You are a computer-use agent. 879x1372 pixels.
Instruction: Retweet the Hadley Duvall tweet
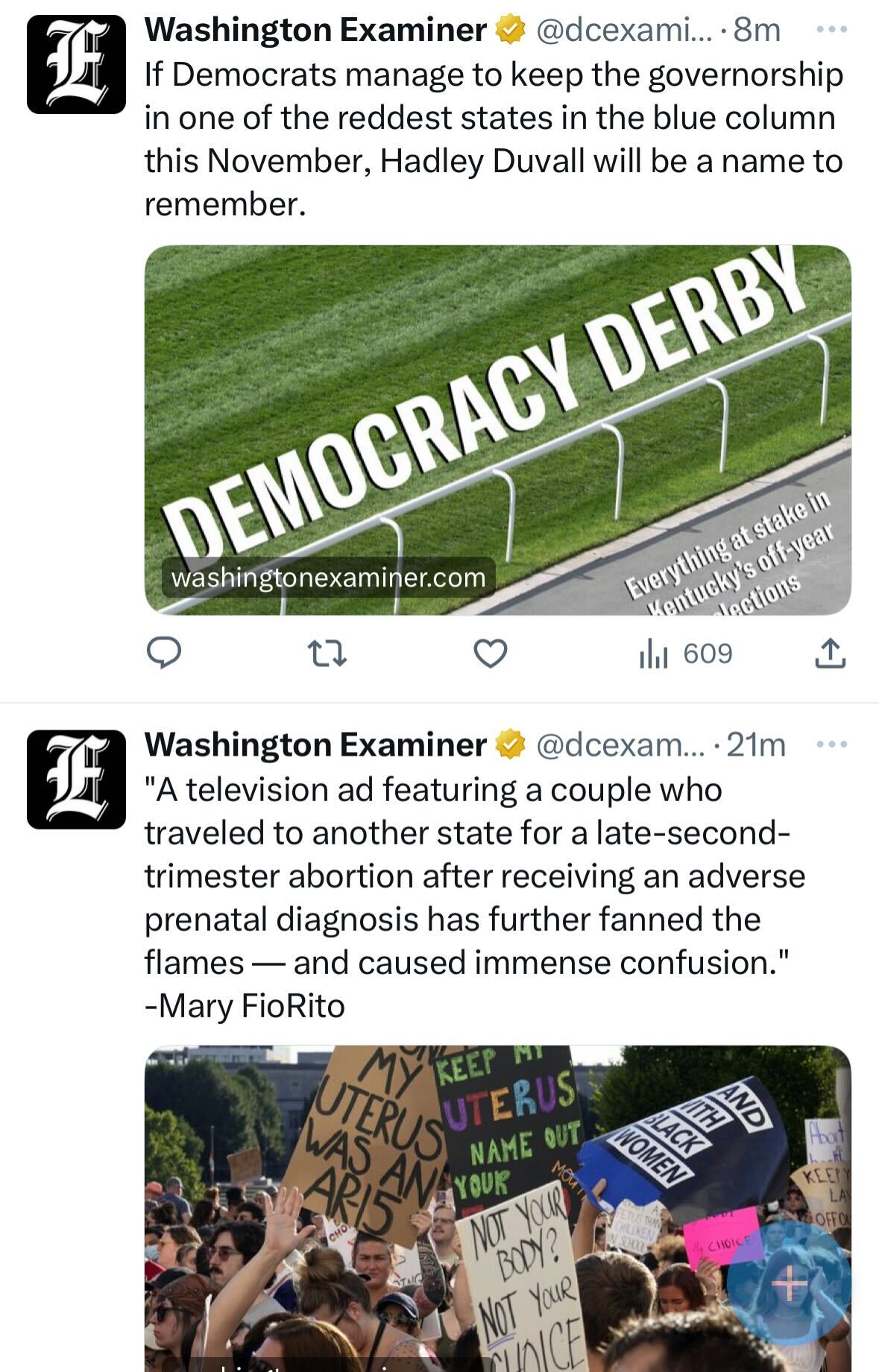[327, 654]
